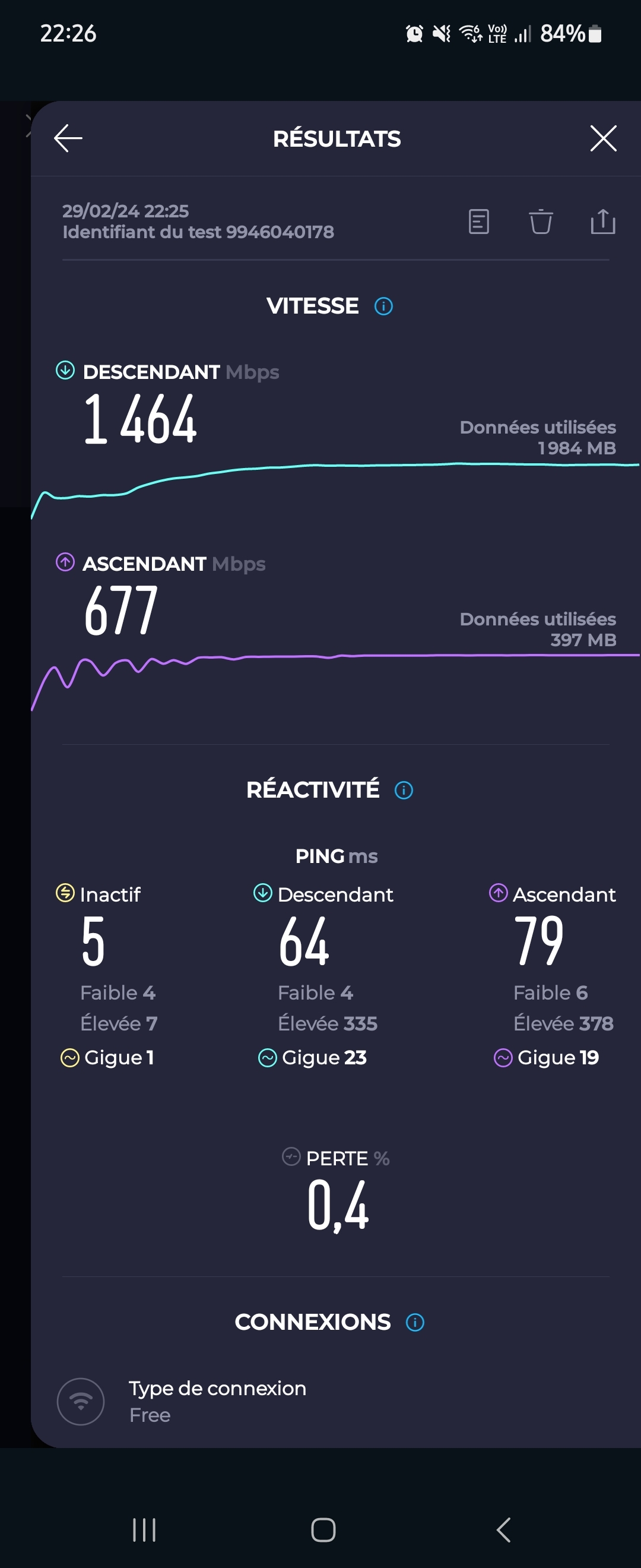Show info about Réactivité
This screenshot has width=641, height=1568.
[403, 790]
